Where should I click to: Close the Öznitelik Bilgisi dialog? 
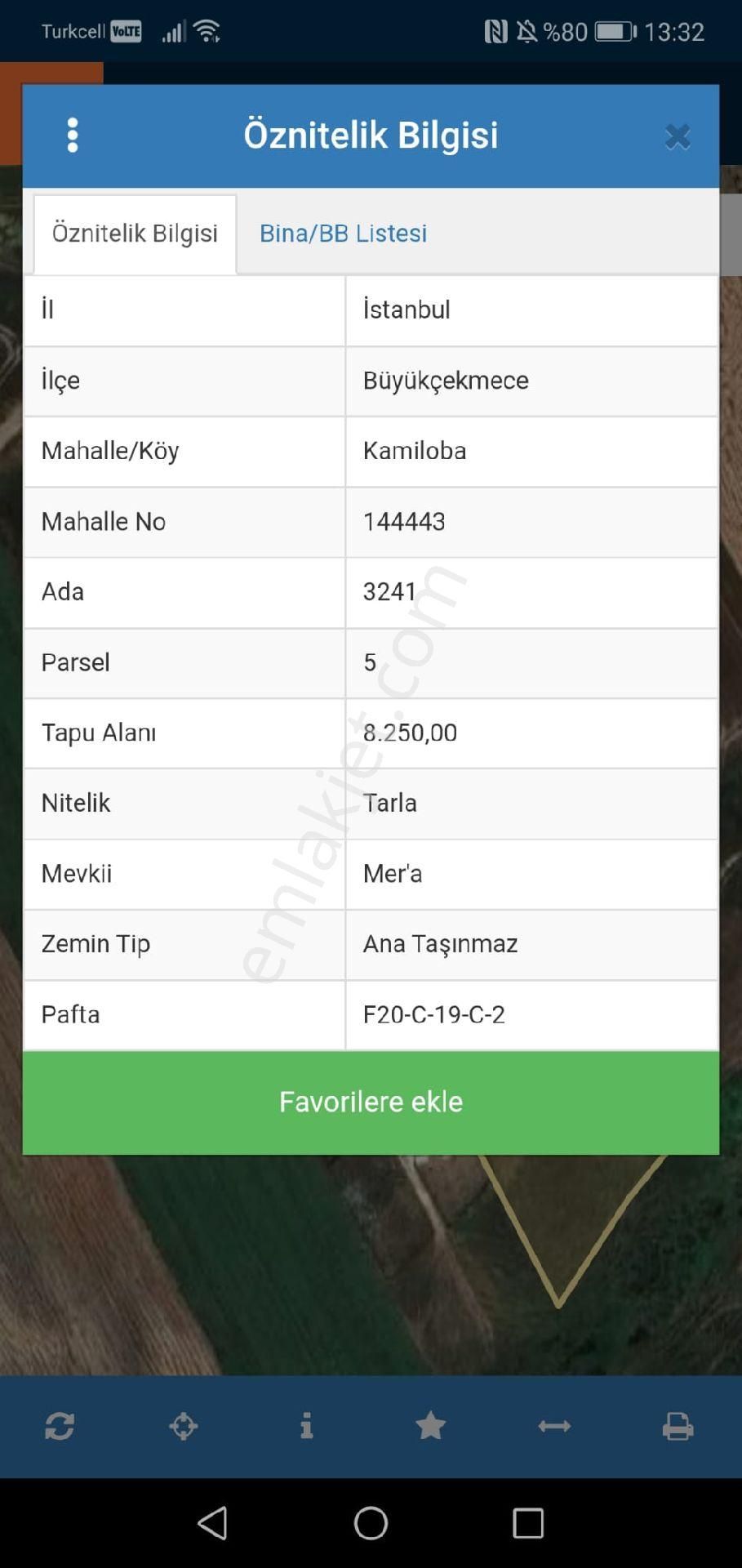[x=677, y=136]
